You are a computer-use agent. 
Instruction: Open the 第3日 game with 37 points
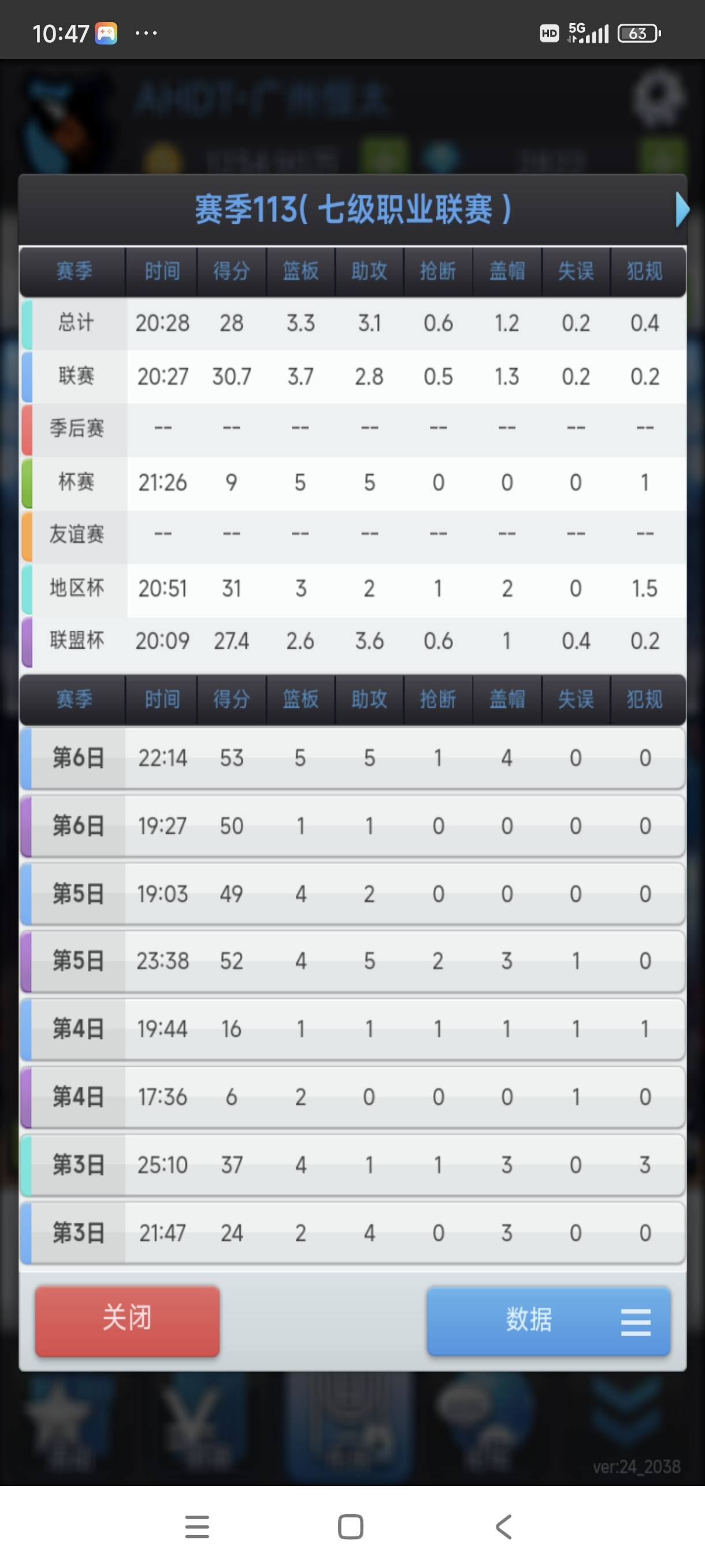click(353, 1165)
